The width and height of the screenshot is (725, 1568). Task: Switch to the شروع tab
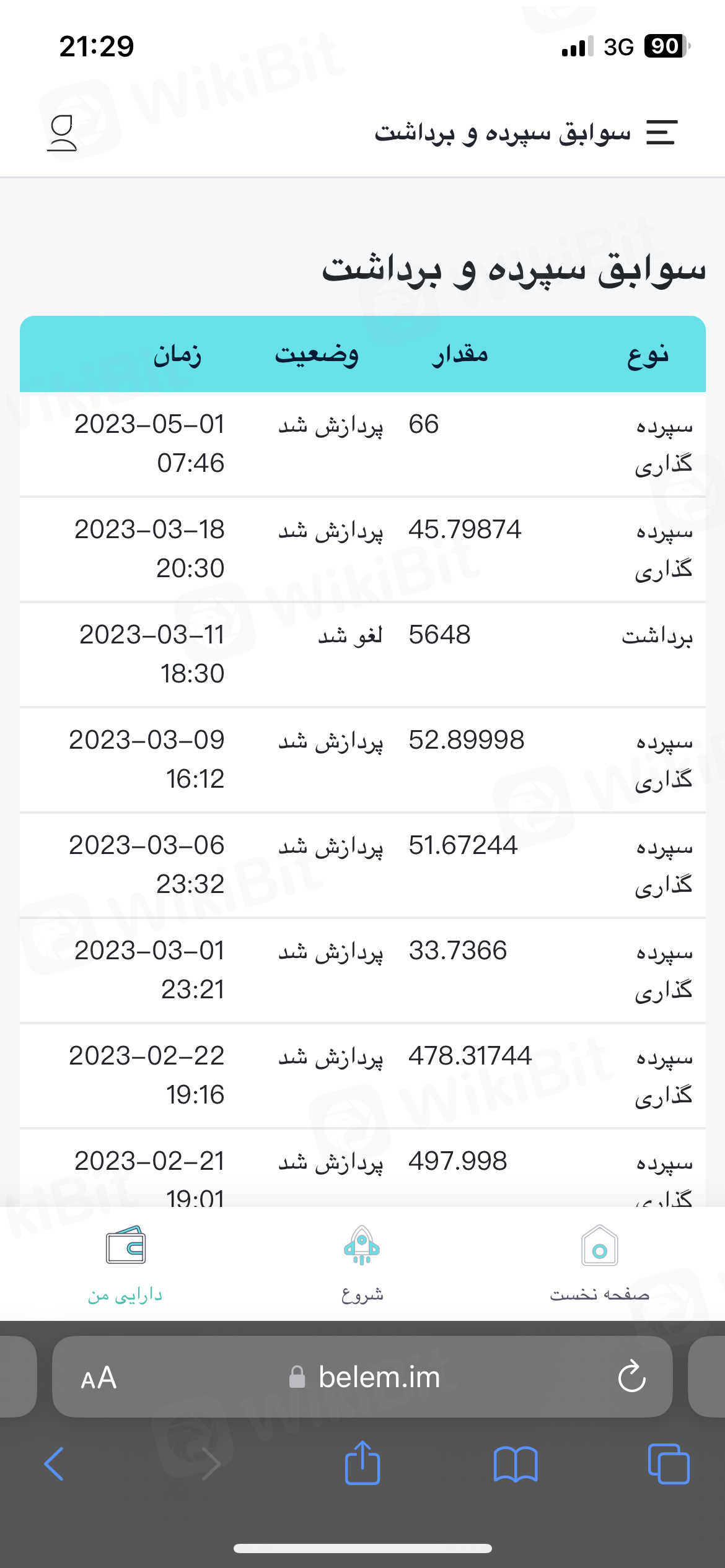point(362,1263)
